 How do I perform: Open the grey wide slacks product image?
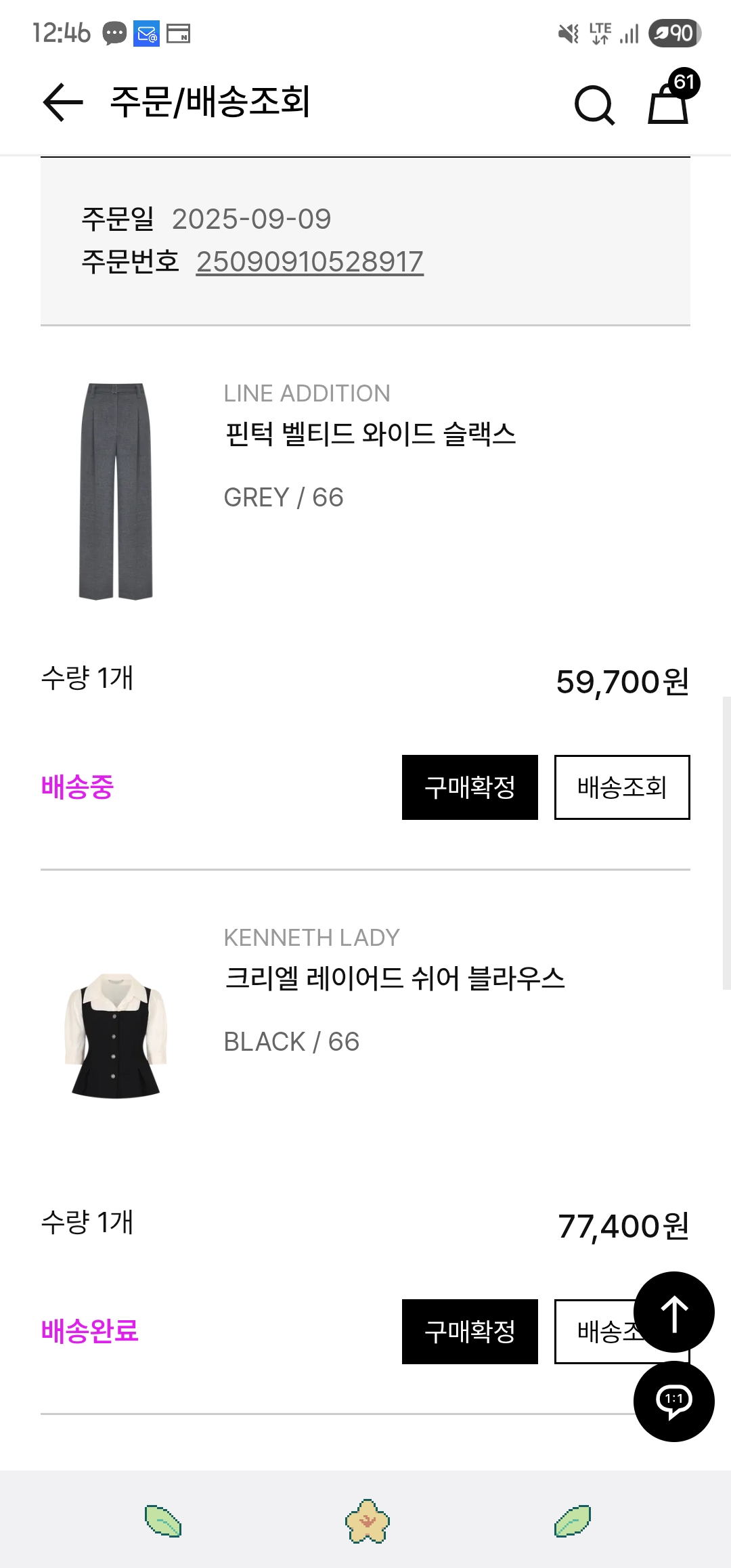pos(116,492)
